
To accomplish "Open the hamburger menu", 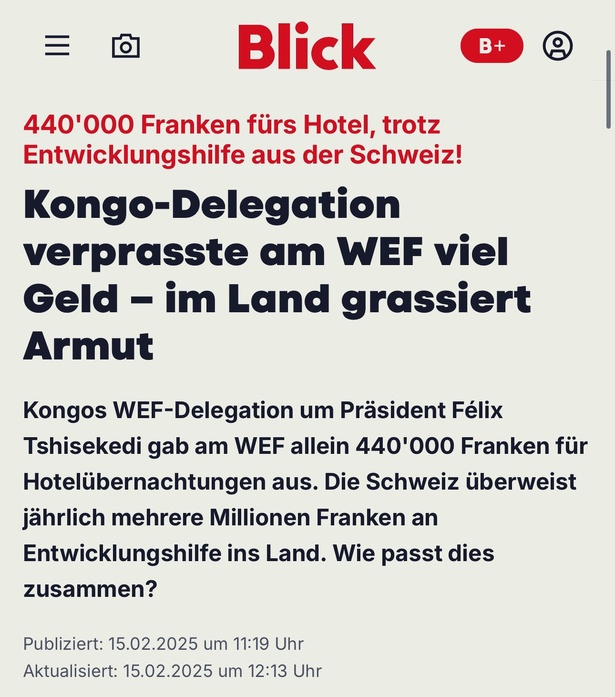I will pyautogui.click(x=57, y=46).
